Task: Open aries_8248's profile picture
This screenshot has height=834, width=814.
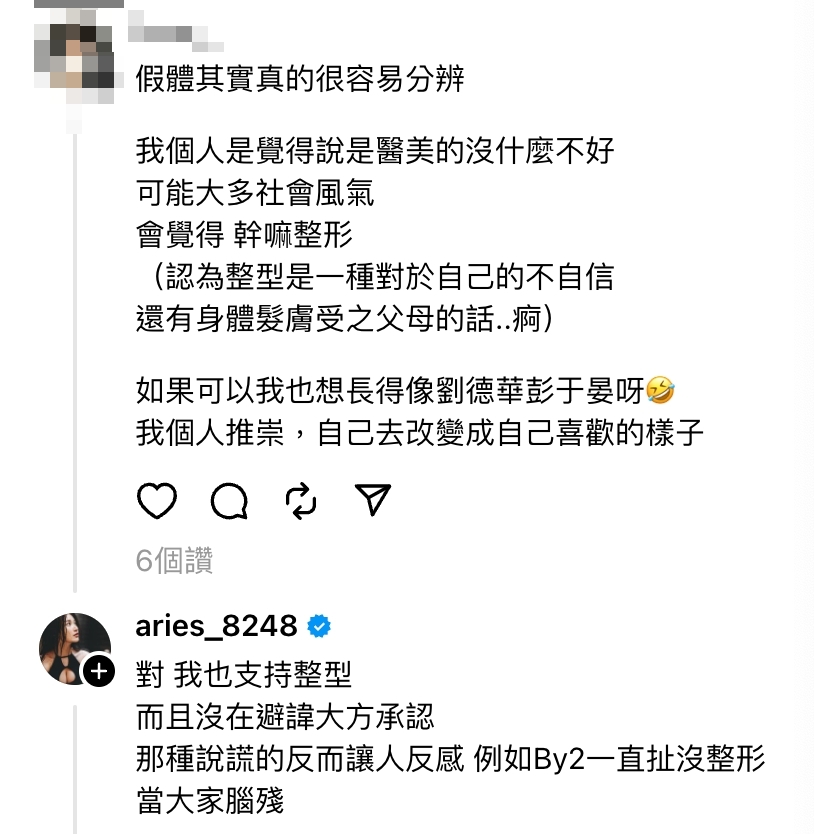Action: point(75,649)
